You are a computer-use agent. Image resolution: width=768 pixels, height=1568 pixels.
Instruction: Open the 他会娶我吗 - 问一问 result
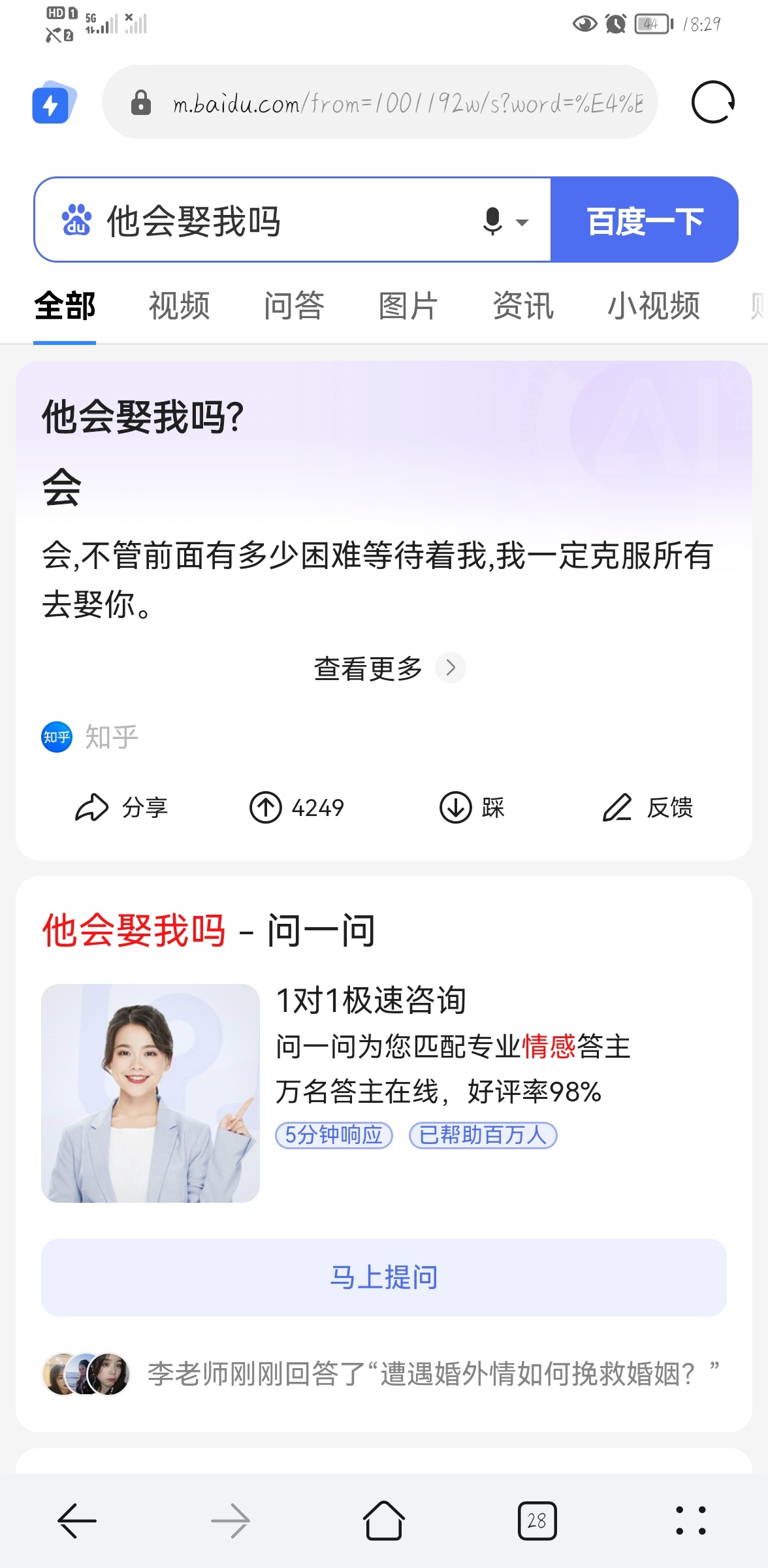point(209,930)
